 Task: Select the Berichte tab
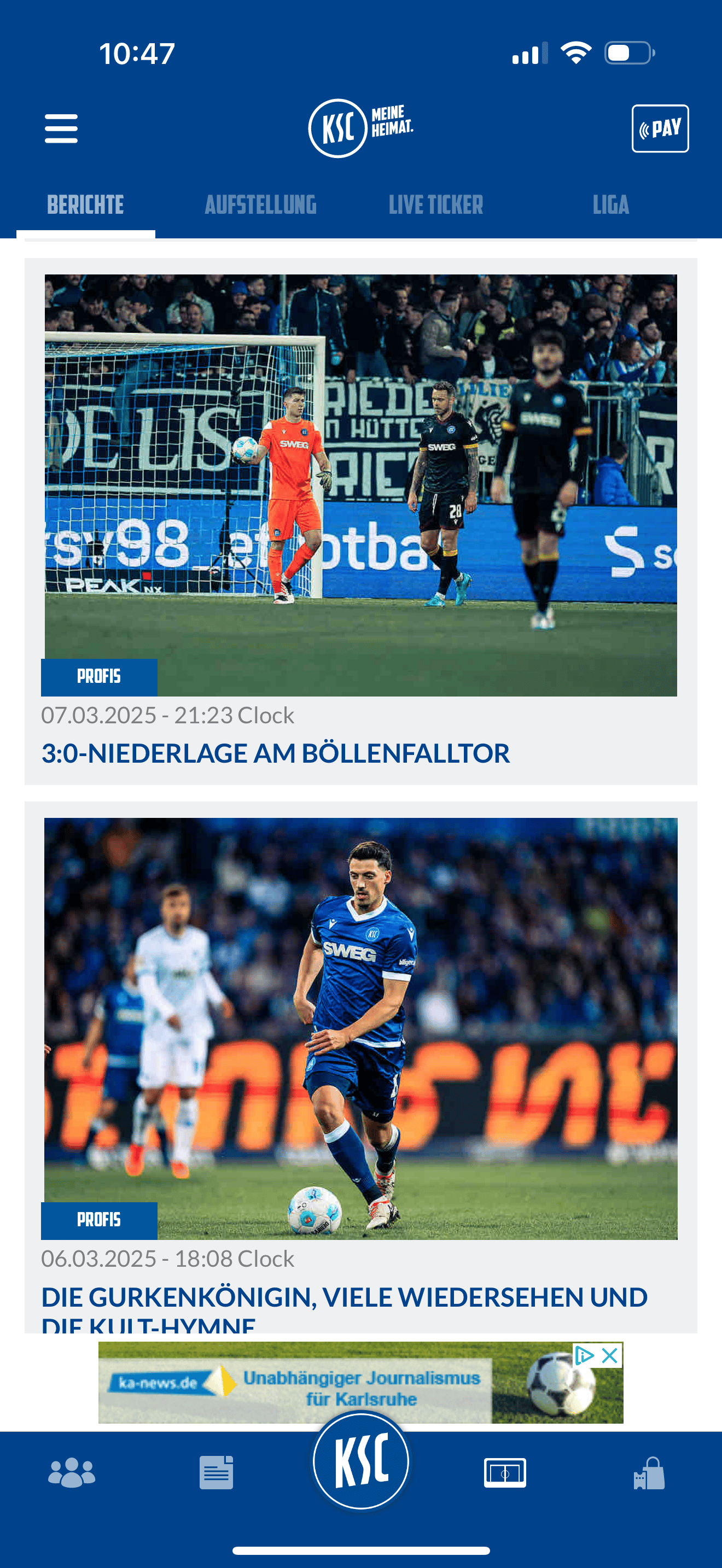pyautogui.click(x=85, y=205)
